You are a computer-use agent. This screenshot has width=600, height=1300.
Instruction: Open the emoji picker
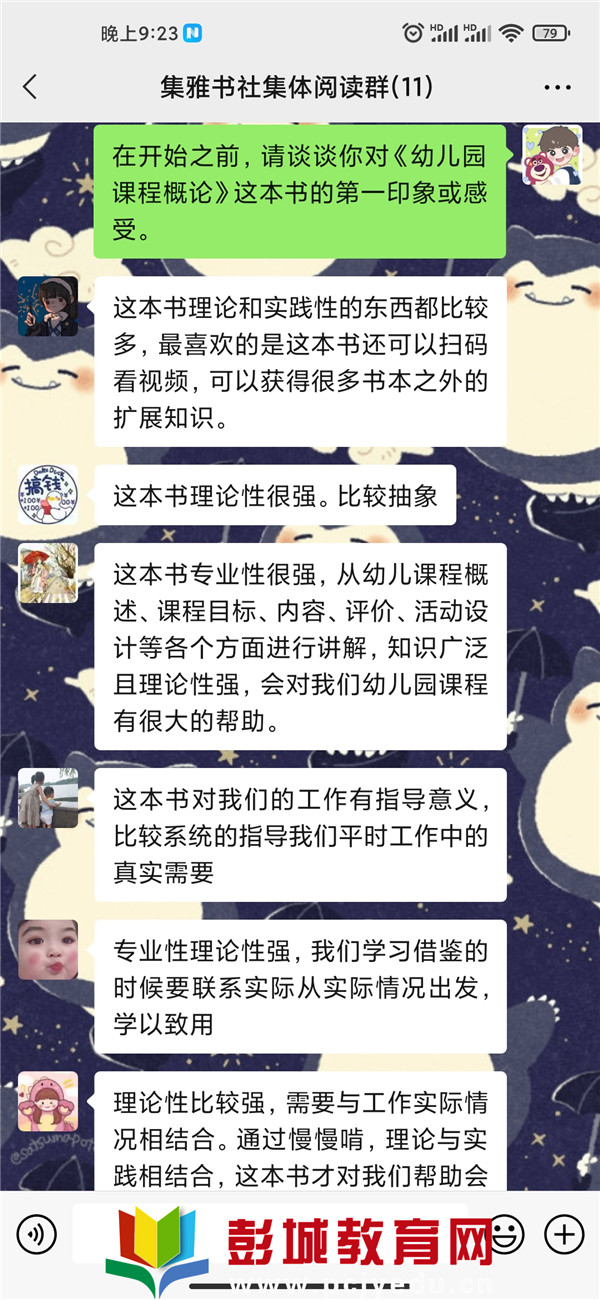pos(507,1234)
